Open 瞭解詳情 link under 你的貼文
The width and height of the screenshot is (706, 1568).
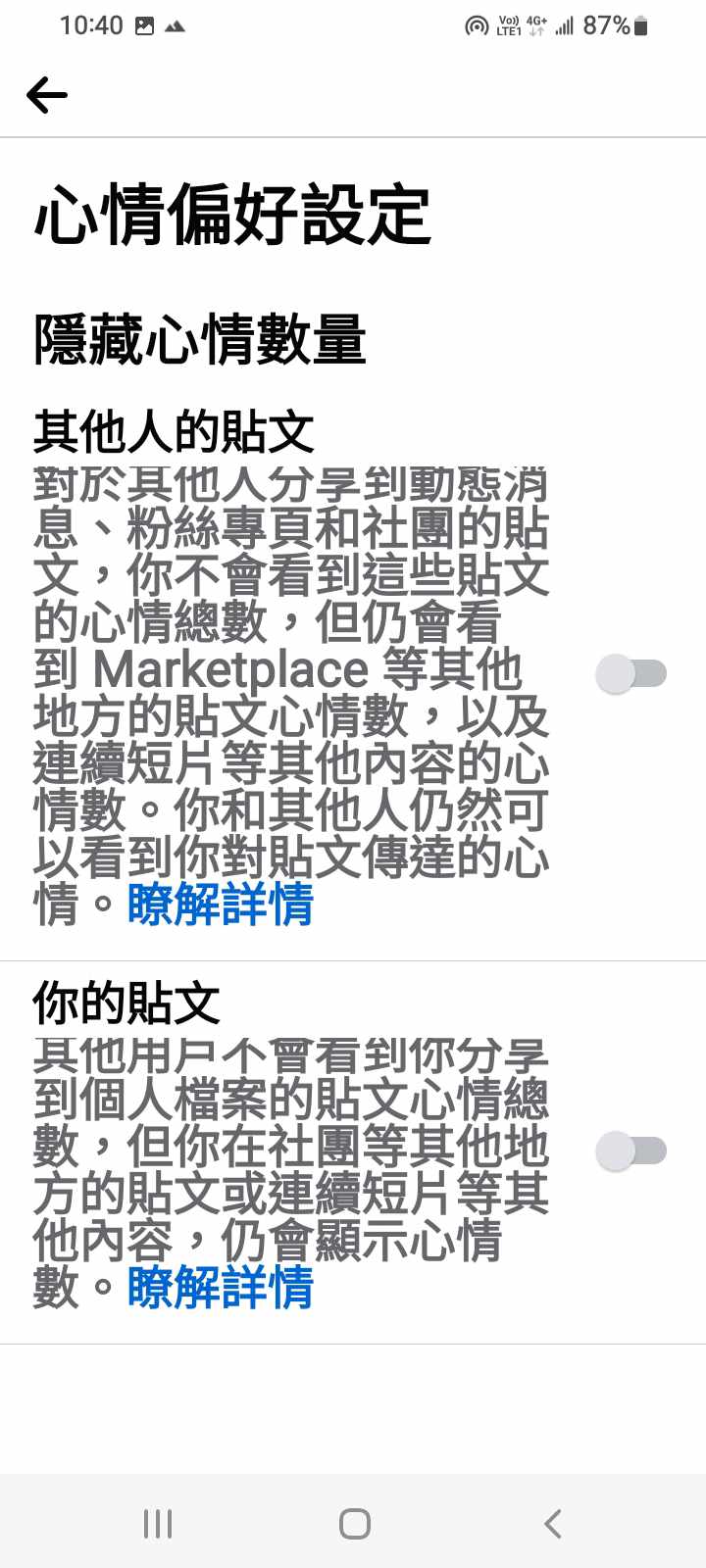point(220,1287)
